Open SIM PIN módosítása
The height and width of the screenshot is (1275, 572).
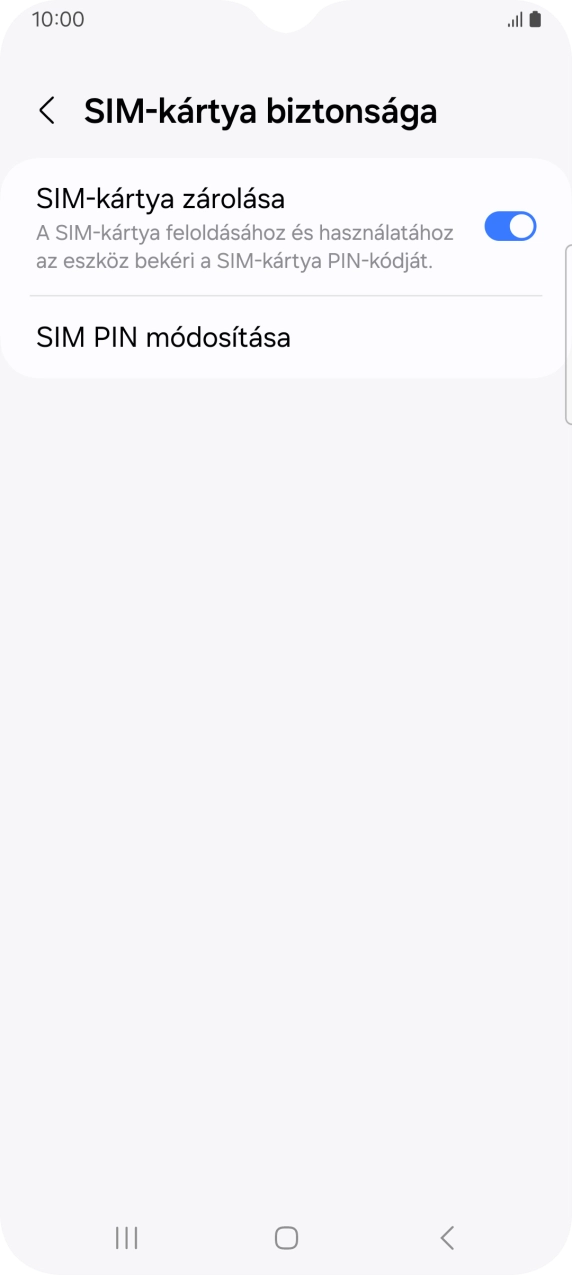286,337
